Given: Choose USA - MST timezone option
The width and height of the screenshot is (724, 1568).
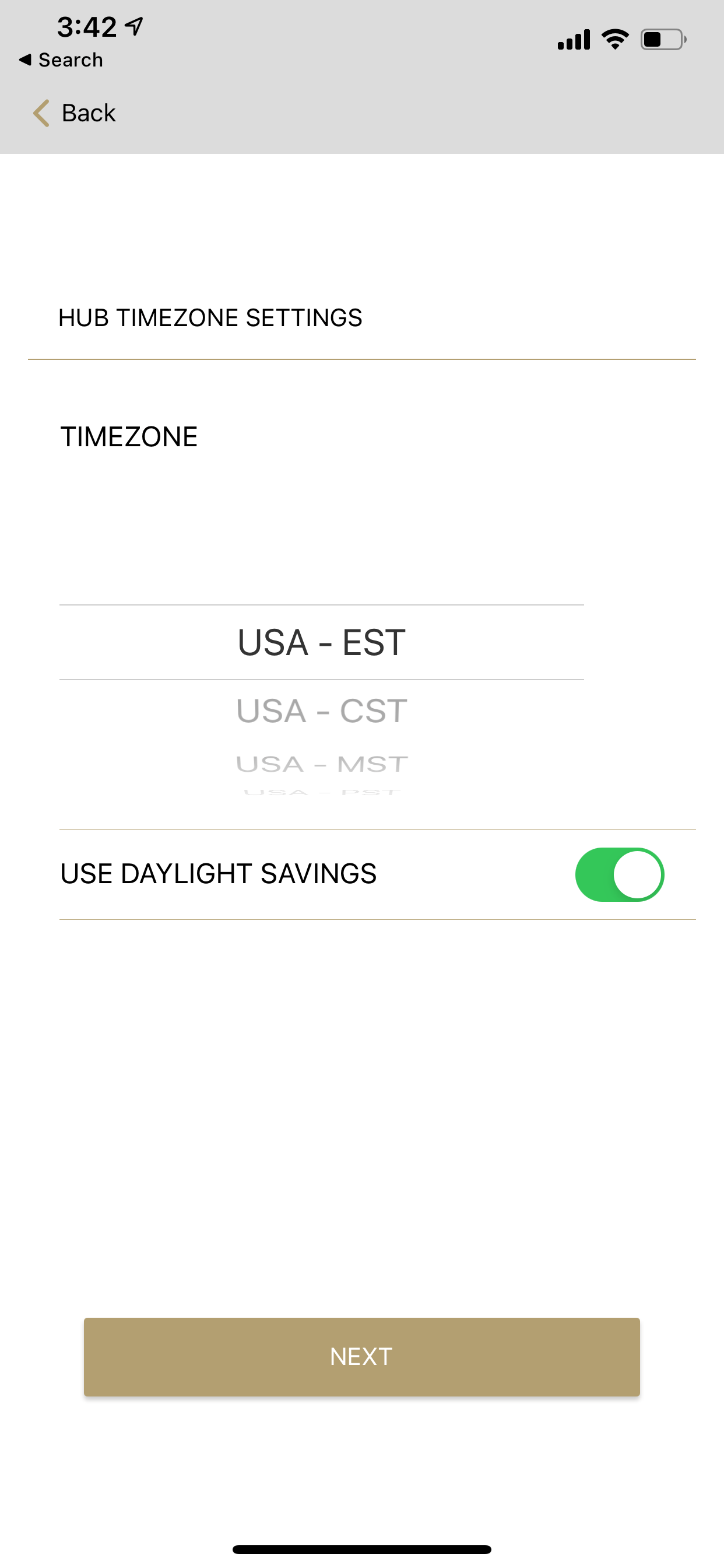Looking at the screenshot, I should (x=321, y=764).
